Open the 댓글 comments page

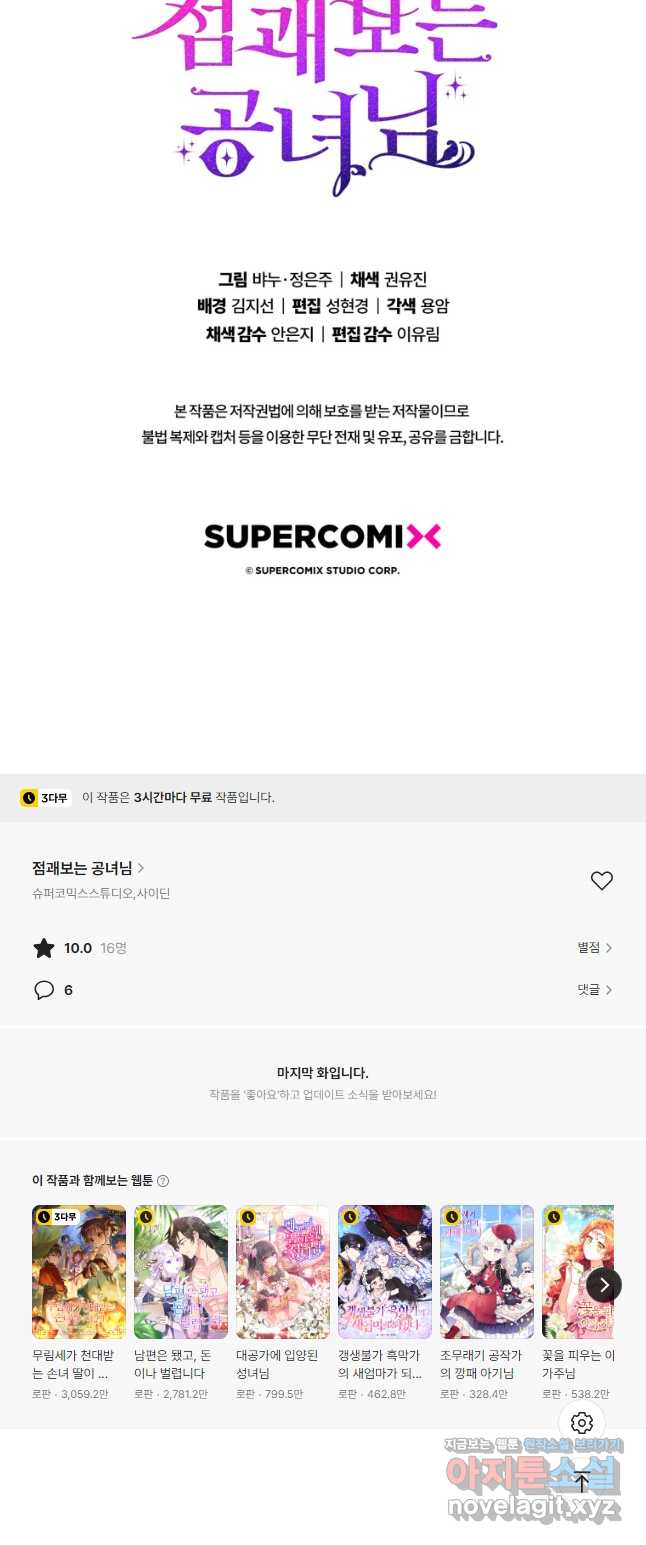click(594, 989)
